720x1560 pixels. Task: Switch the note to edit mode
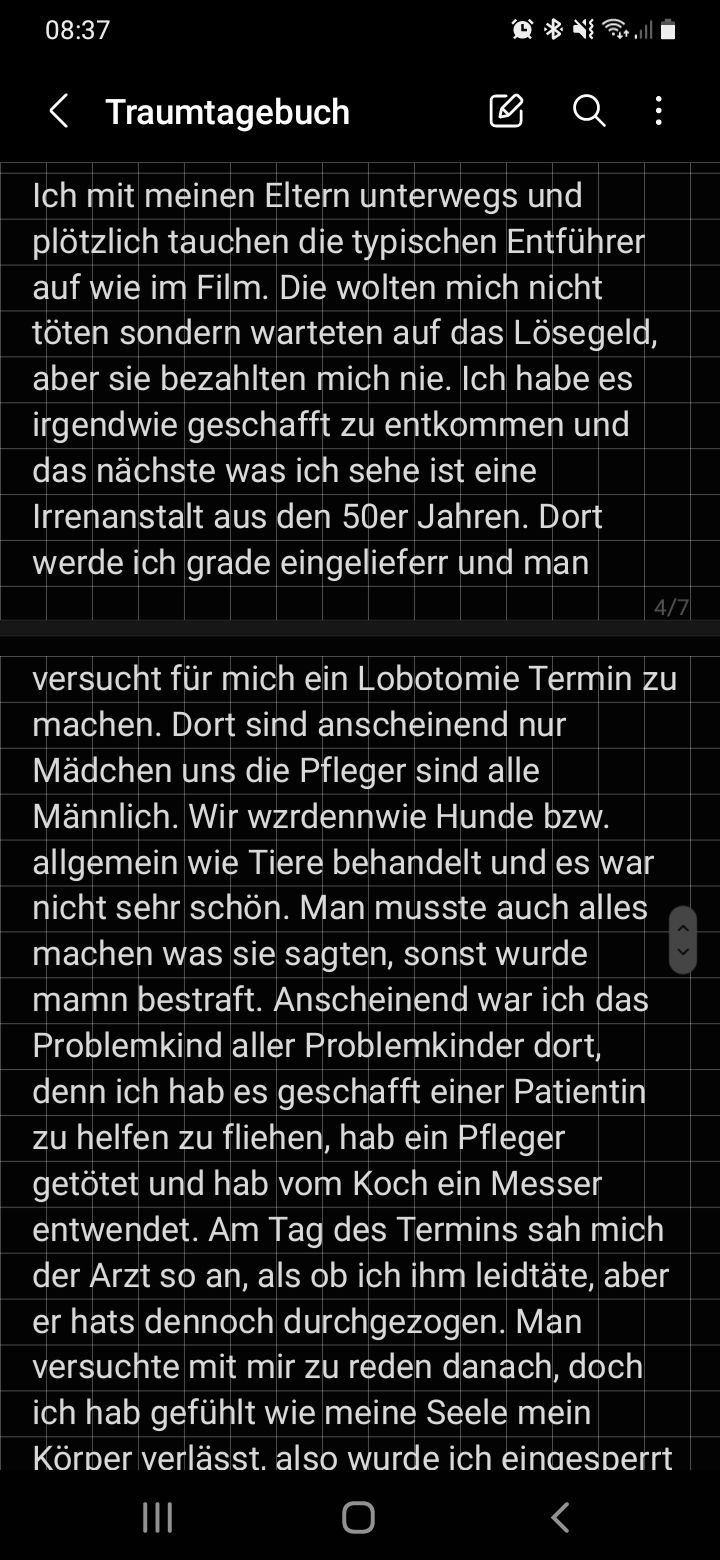click(506, 111)
